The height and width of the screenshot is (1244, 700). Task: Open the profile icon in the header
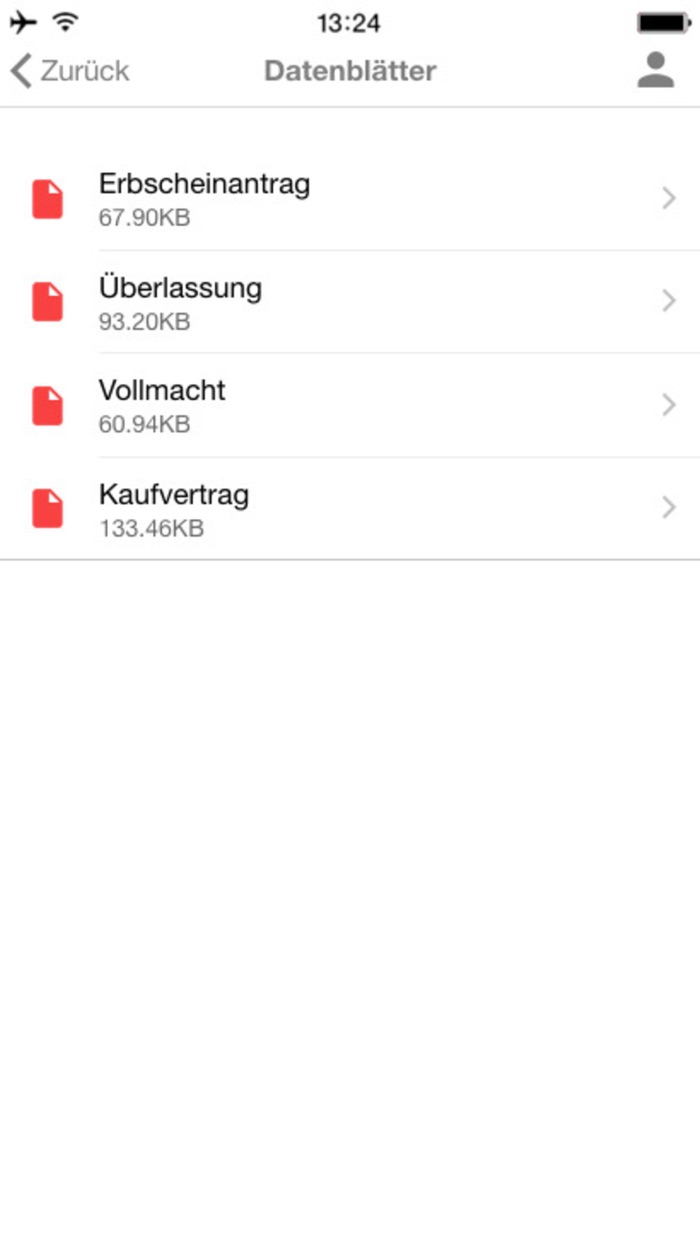click(655, 70)
